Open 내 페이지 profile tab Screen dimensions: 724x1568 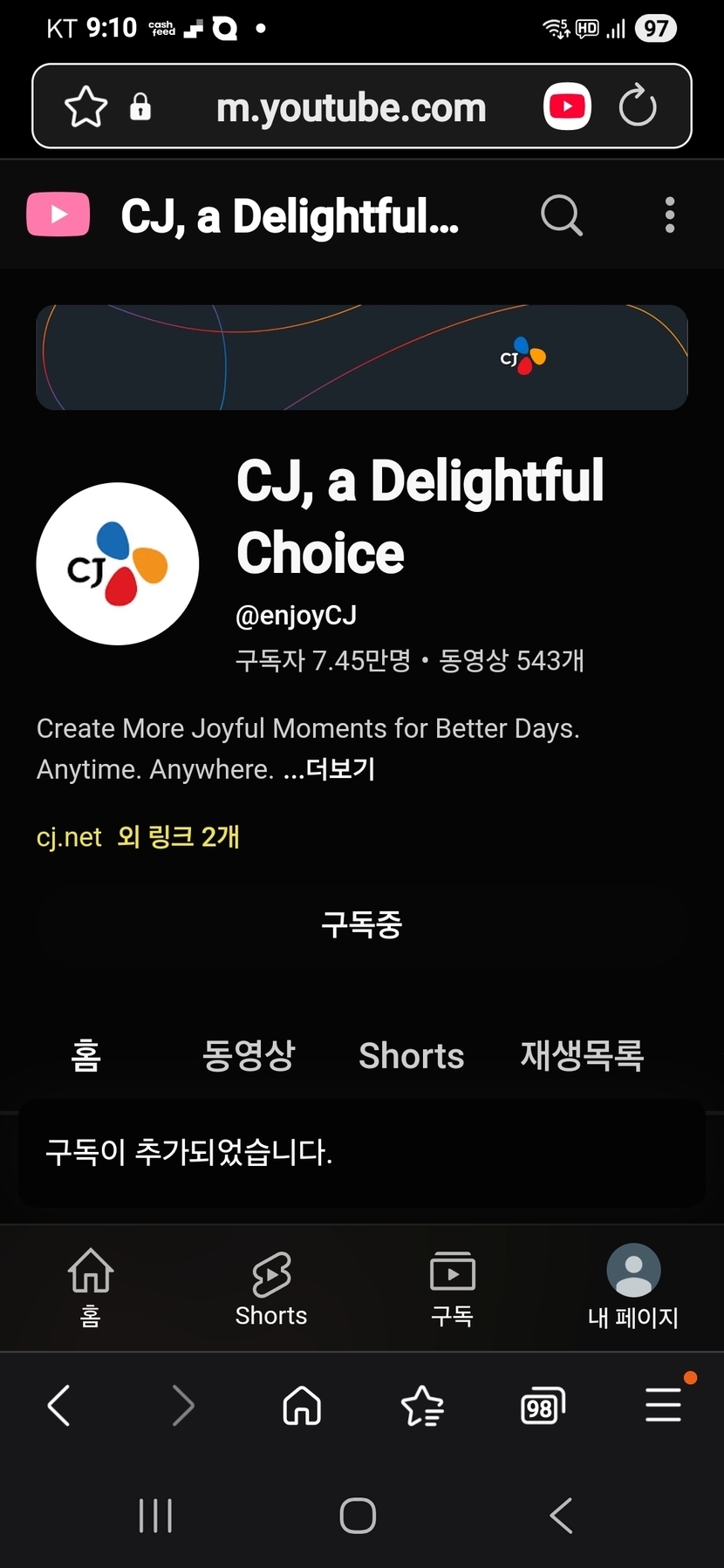[x=633, y=1286]
